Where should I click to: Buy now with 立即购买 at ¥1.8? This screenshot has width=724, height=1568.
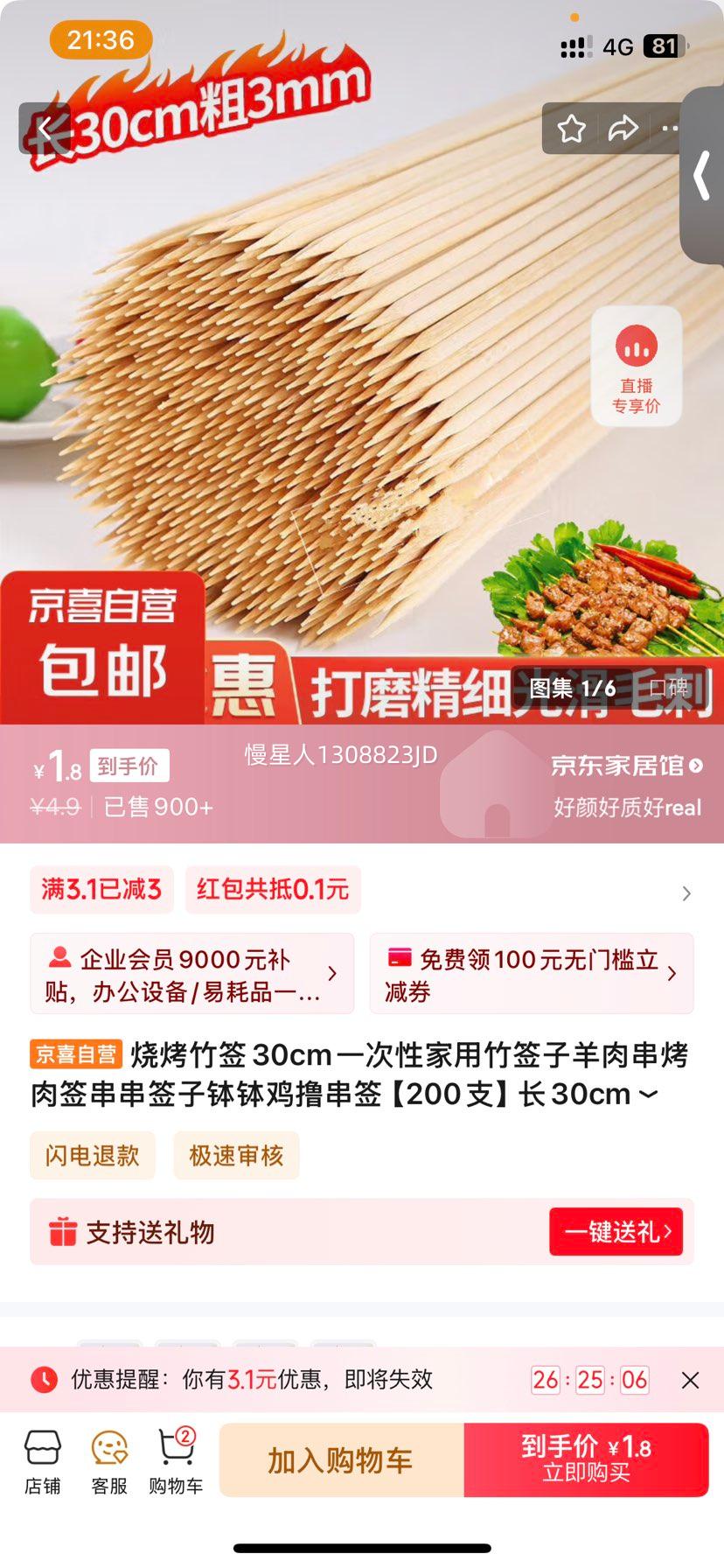[586, 1460]
